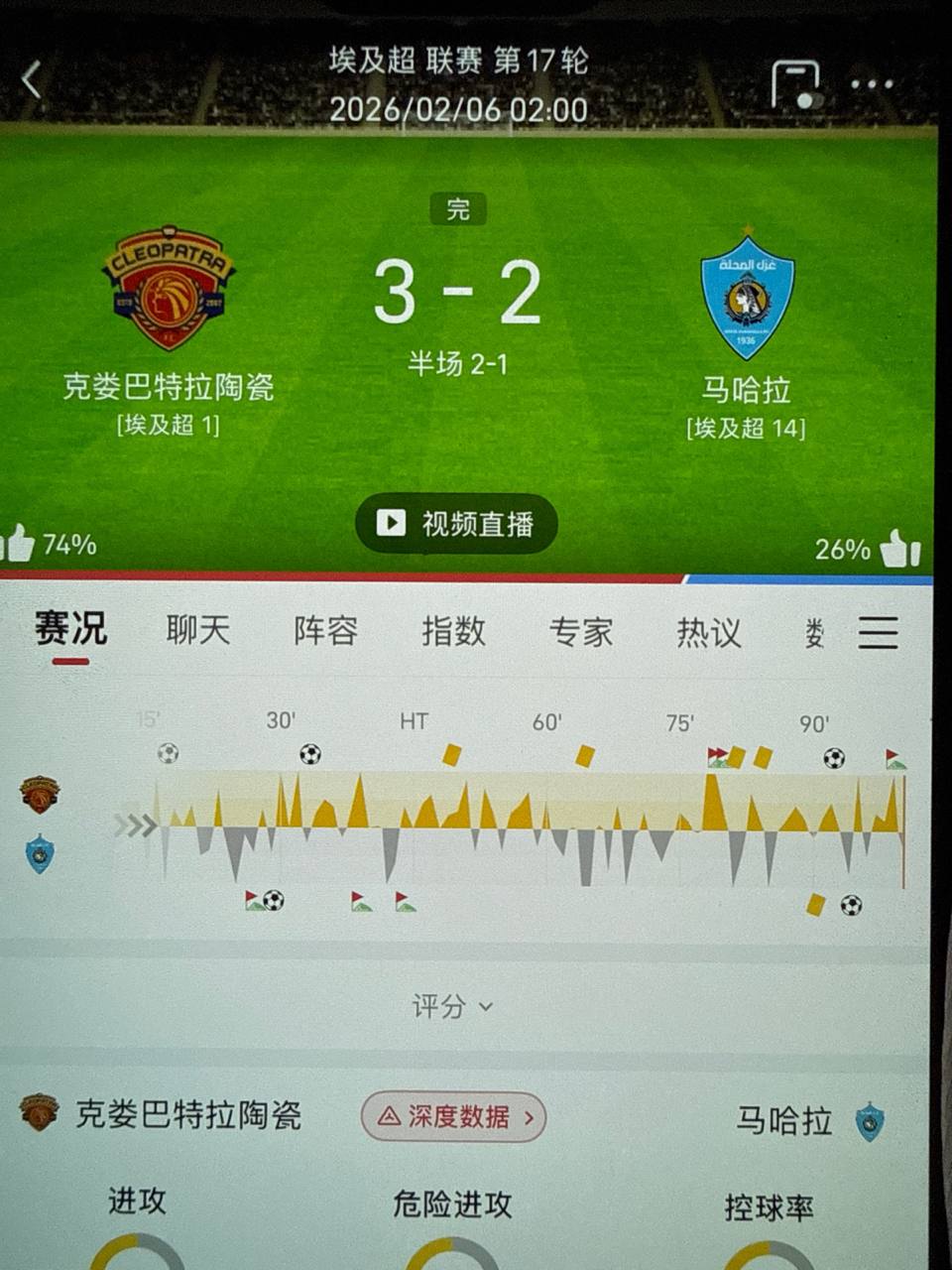Switch to the 专家 tab
The width and height of the screenshot is (952, 1270).
click(581, 632)
